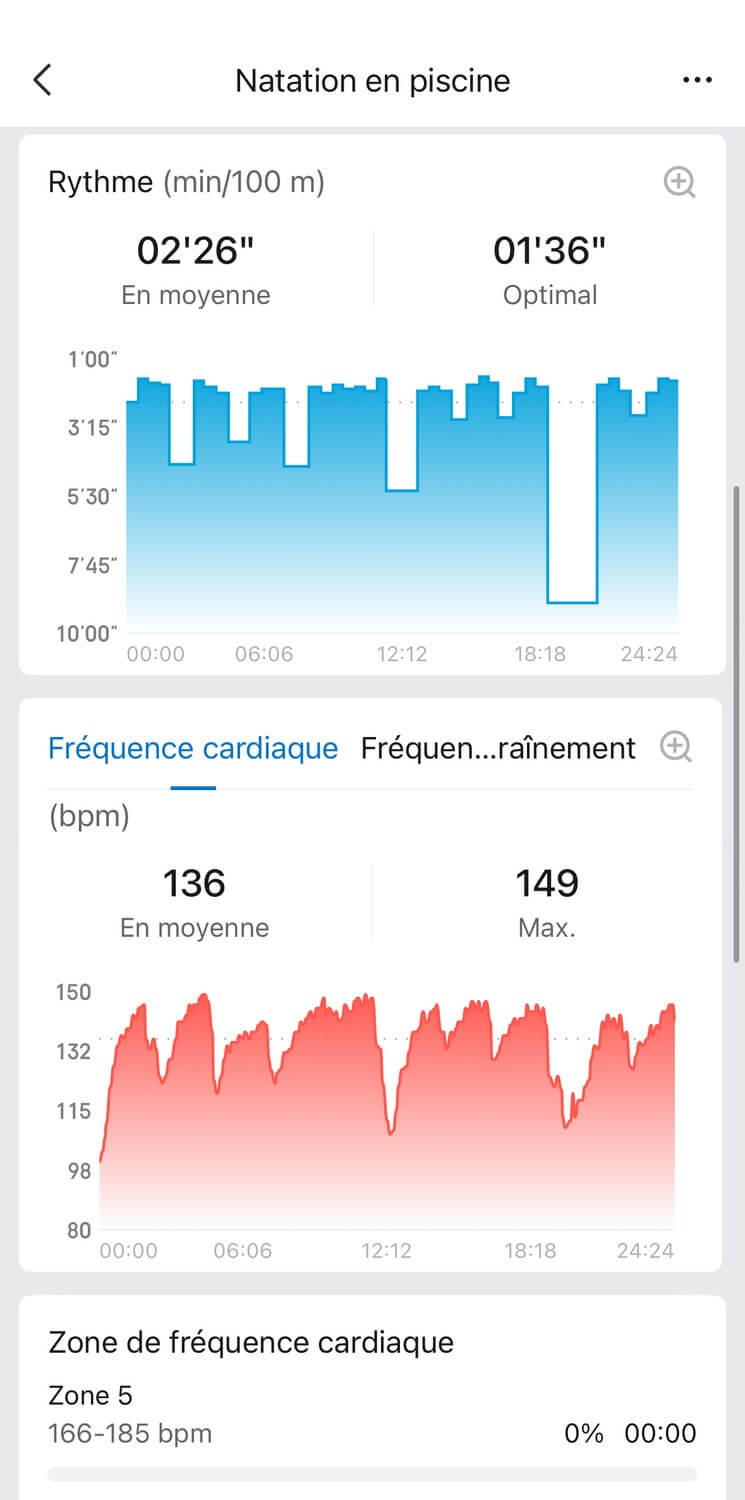
Task: Select the Fréquence cardiaque tab
Action: (x=193, y=748)
